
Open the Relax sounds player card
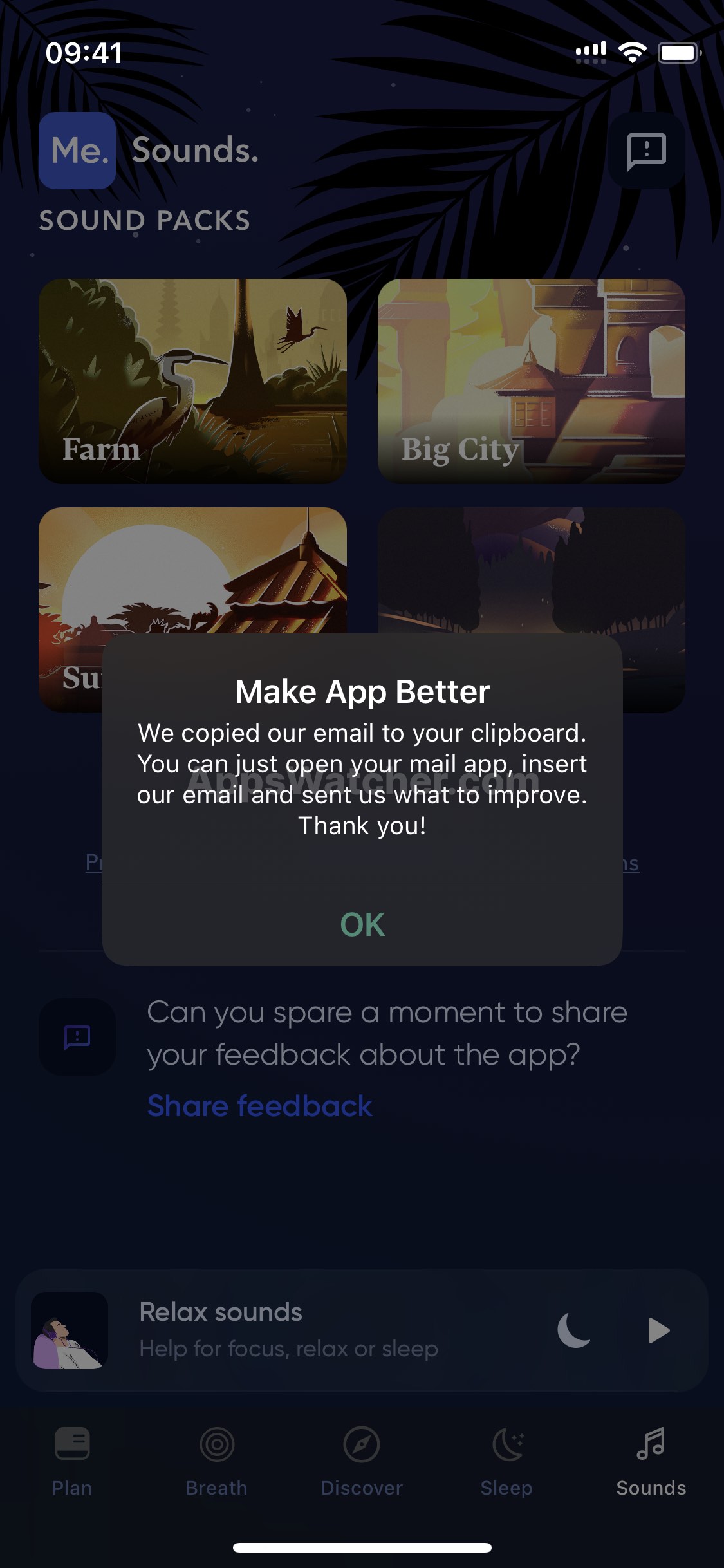pyautogui.click(x=290, y=1330)
